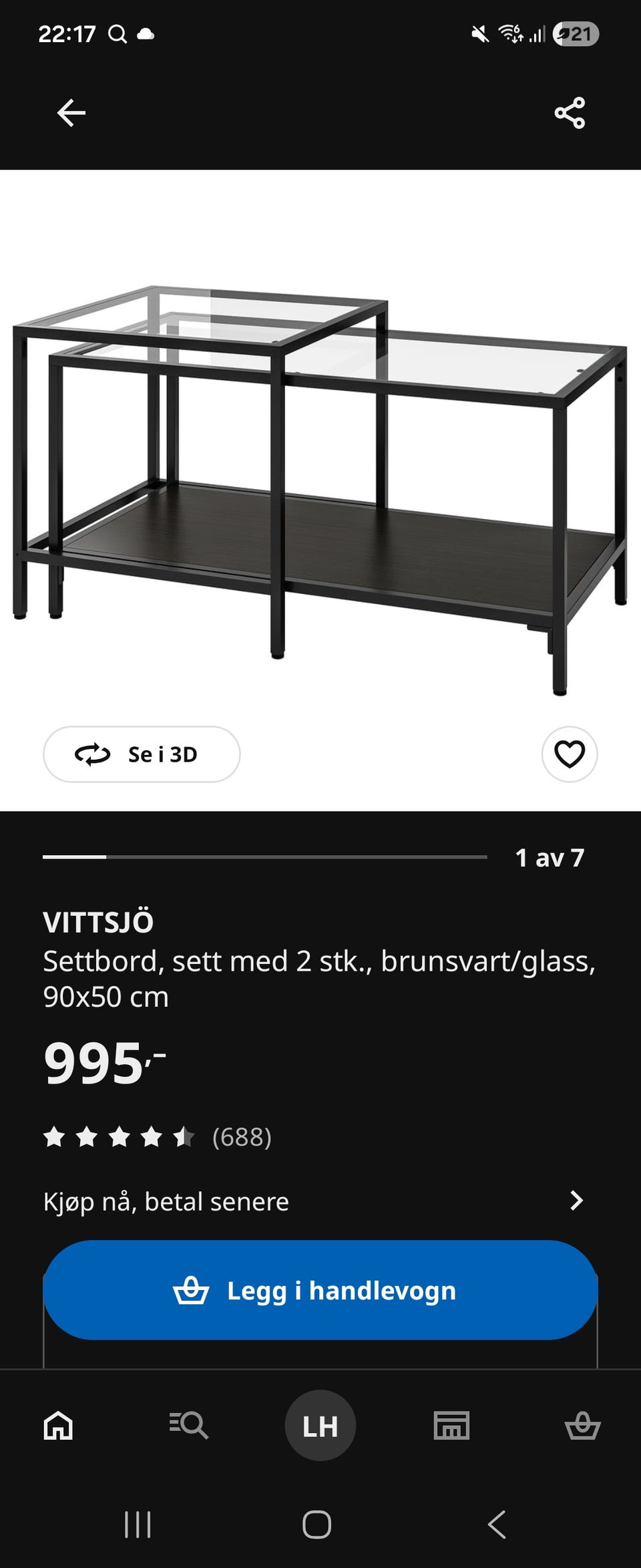The height and width of the screenshot is (1568, 641).
Task: Open the VITTSJÖ product image
Action: [x=320, y=468]
